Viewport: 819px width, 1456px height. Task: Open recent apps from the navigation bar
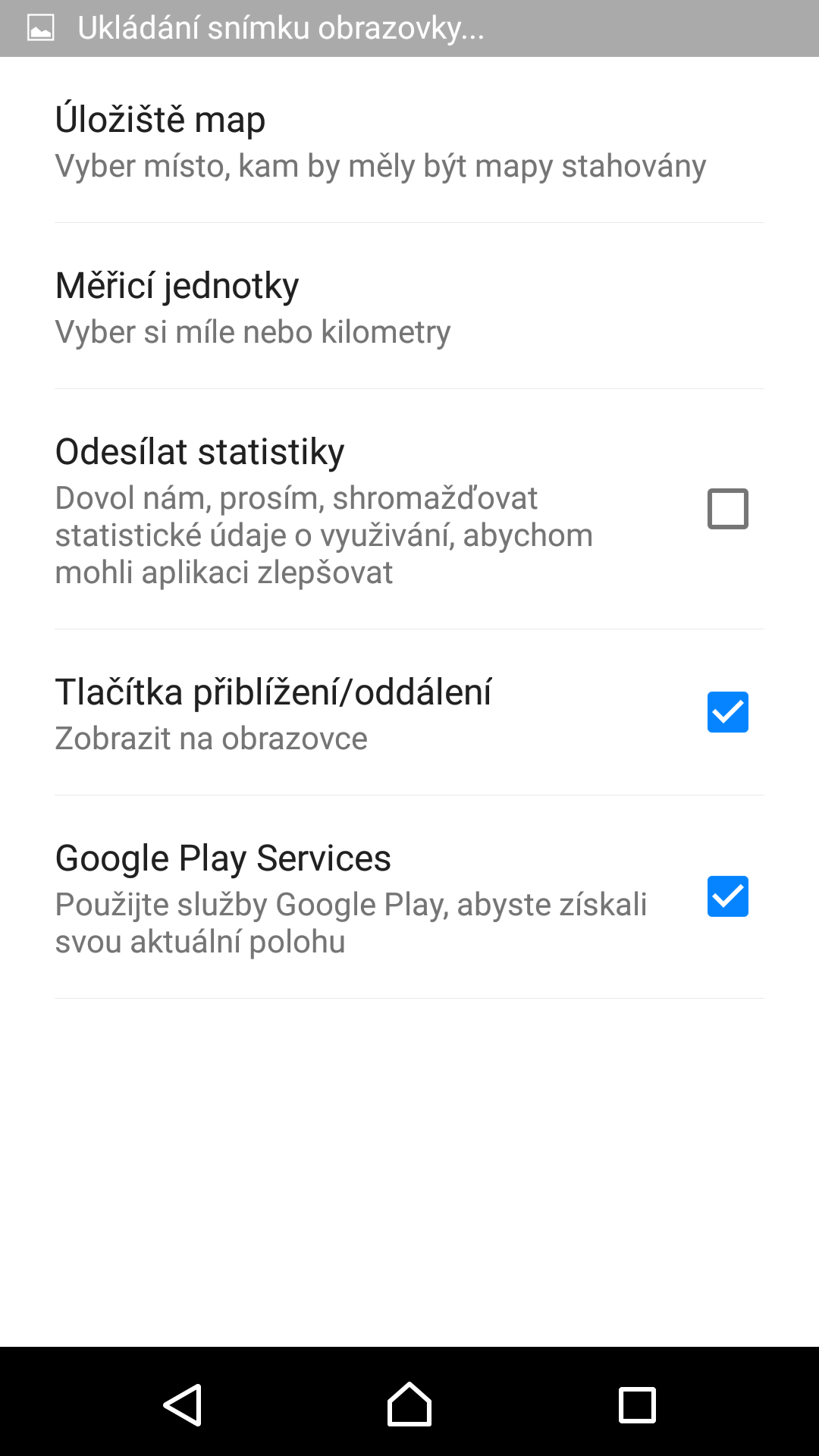pyautogui.click(x=637, y=1405)
